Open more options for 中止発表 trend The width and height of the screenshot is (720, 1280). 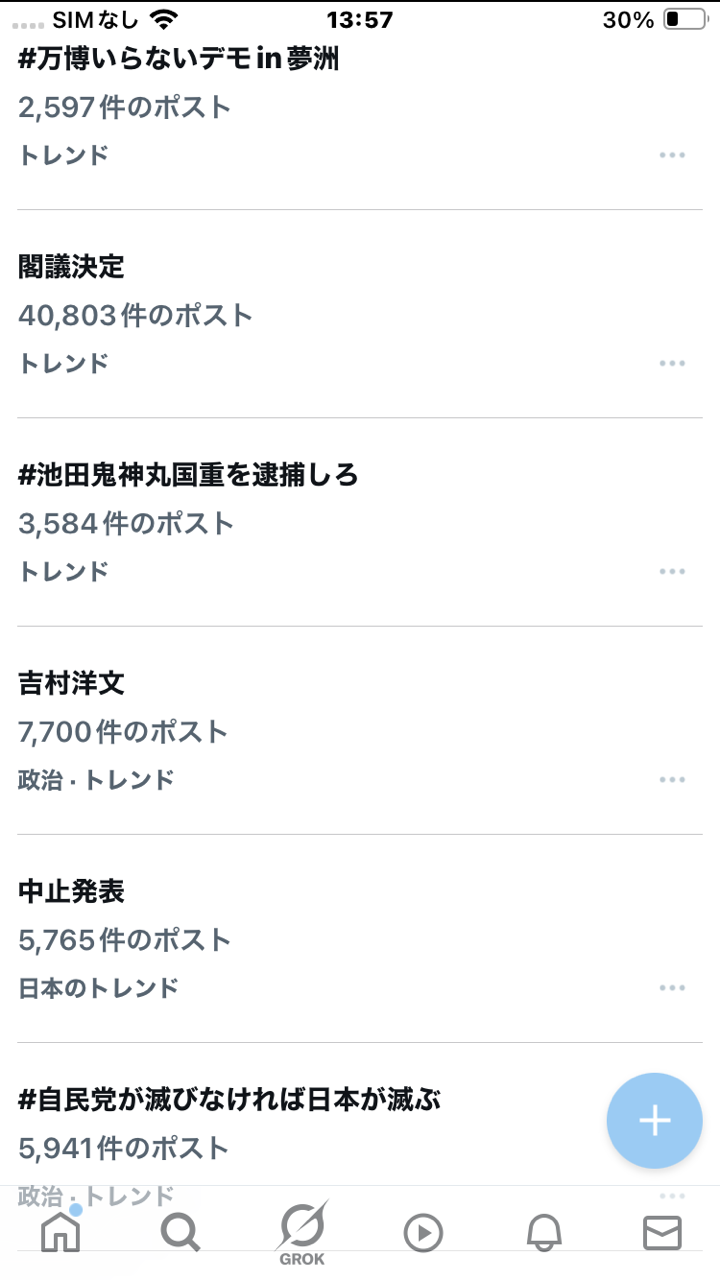[x=672, y=988]
